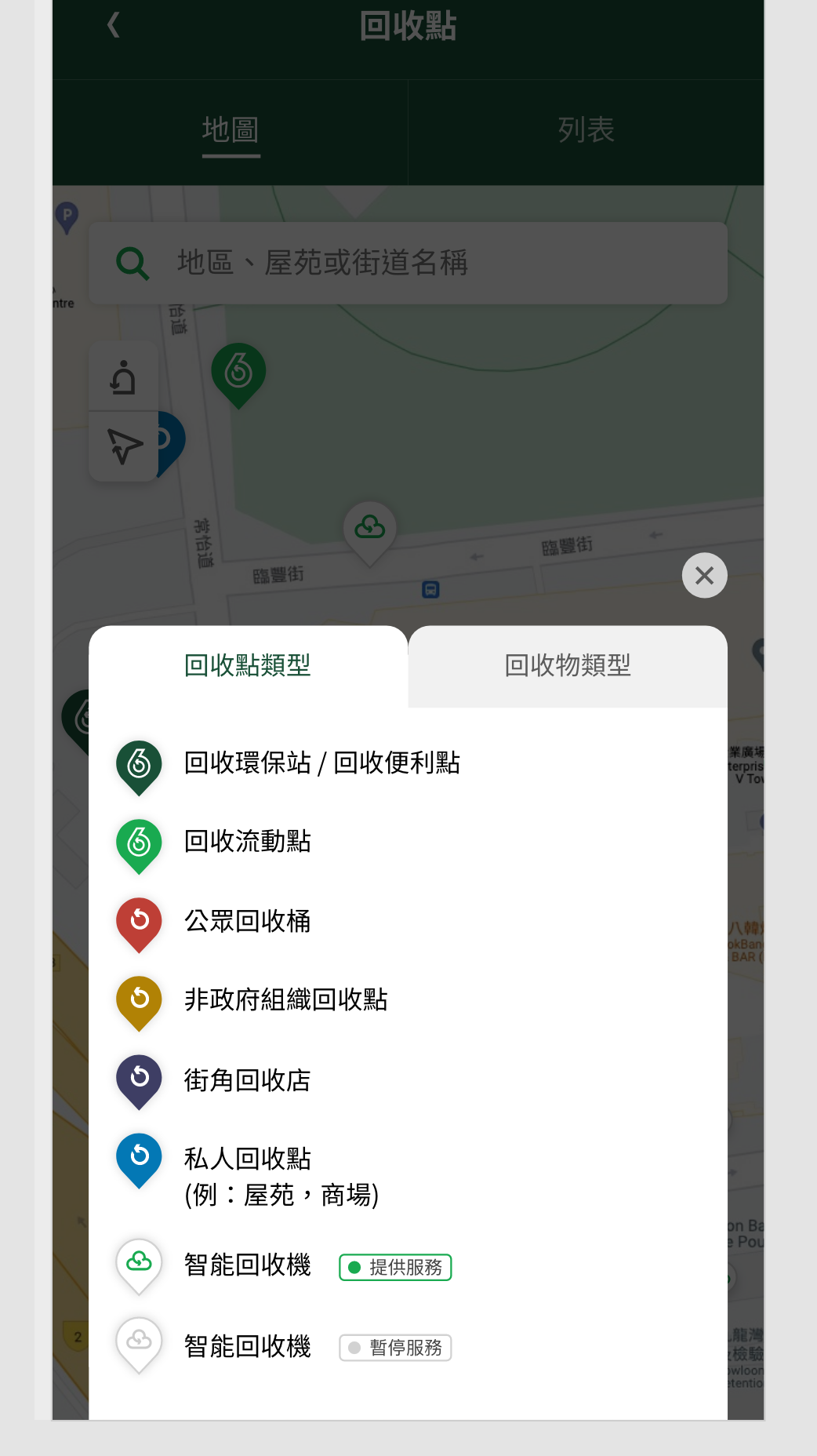The width and height of the screenshot is (817, 1456).
Task: Go back using the top arrow
Action: [x=114, y=25]
